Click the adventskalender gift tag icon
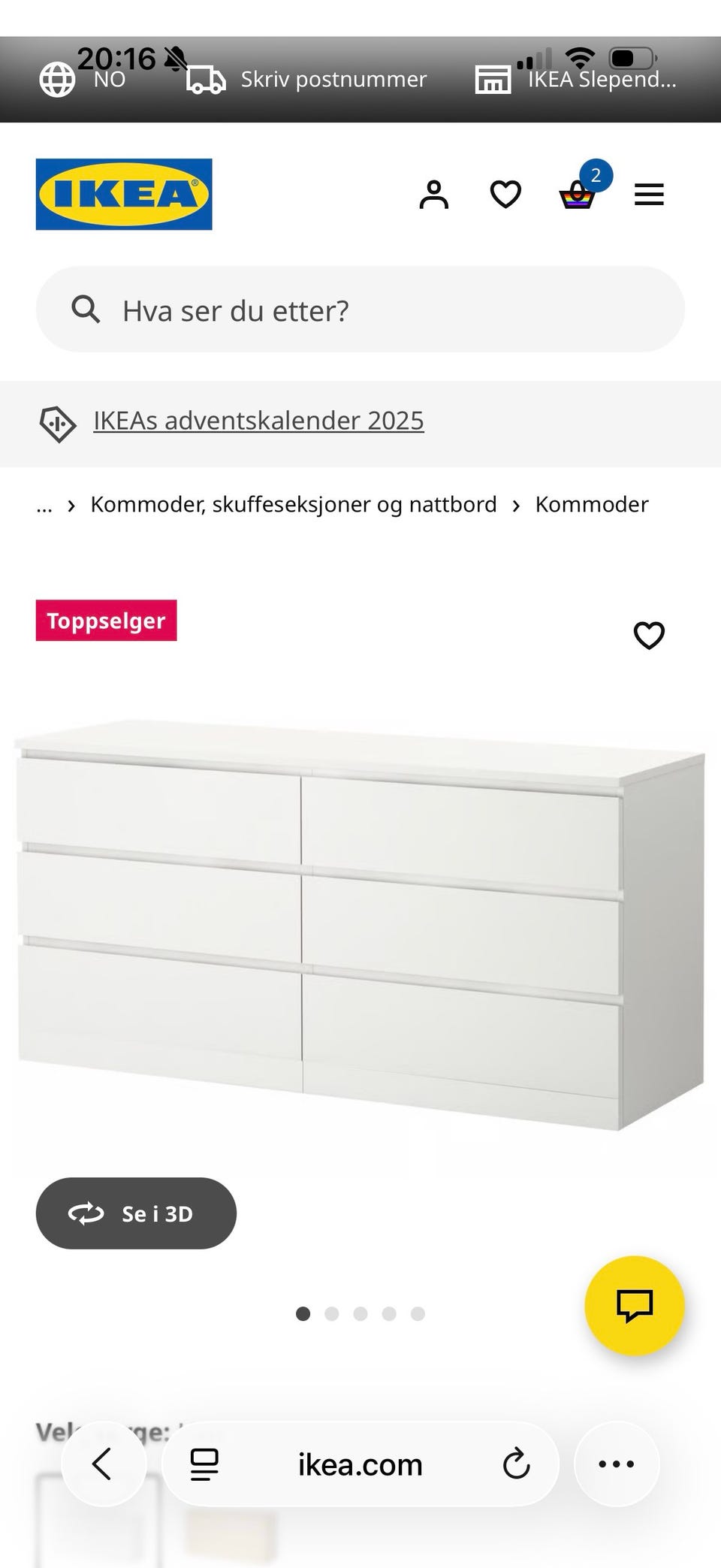The width and height of the screenshot is (721, 1568). [x=58, y=423]
